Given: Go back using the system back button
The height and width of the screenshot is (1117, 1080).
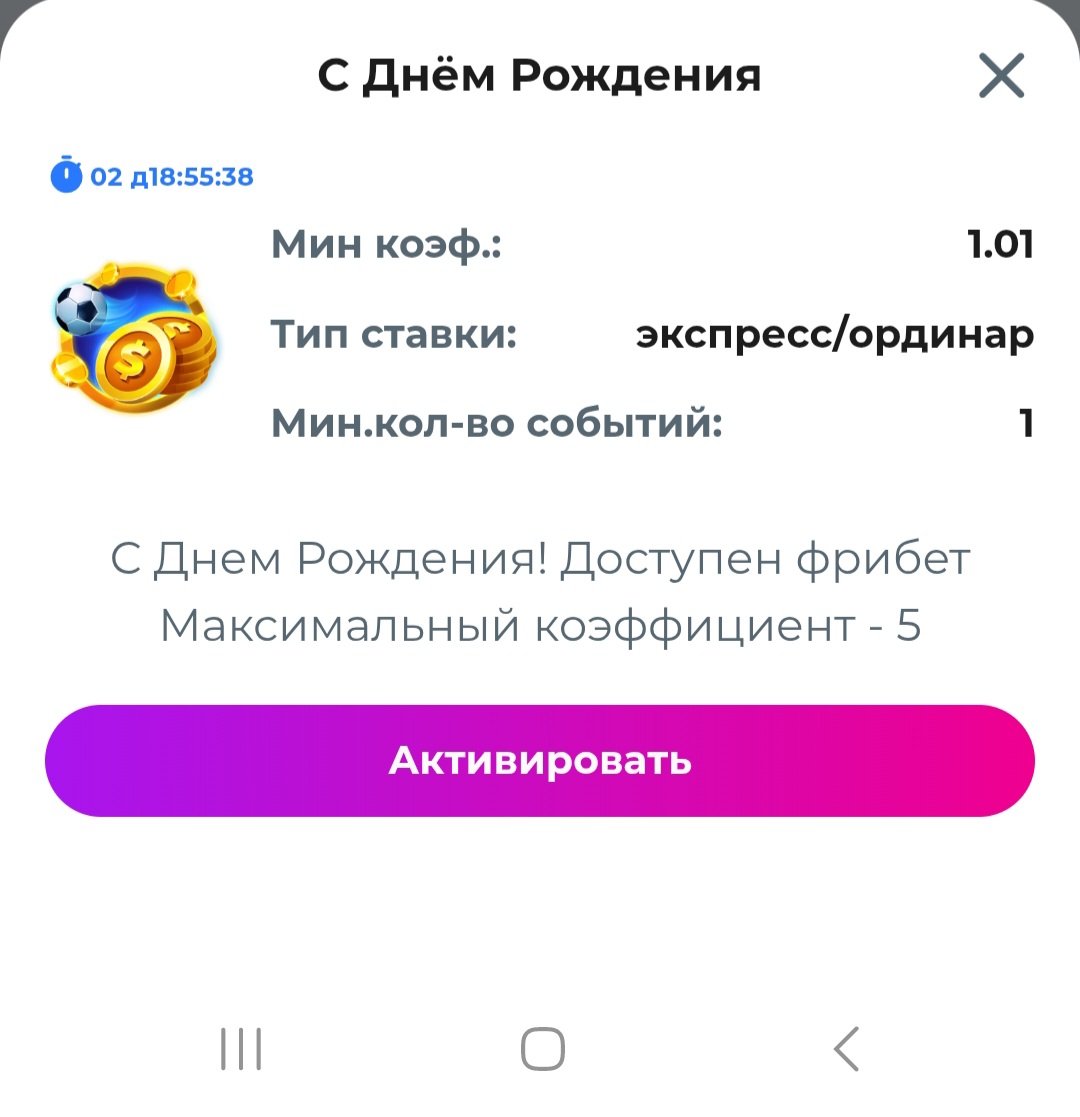Looking at the screenshot, I should [x=846, y=1049].
